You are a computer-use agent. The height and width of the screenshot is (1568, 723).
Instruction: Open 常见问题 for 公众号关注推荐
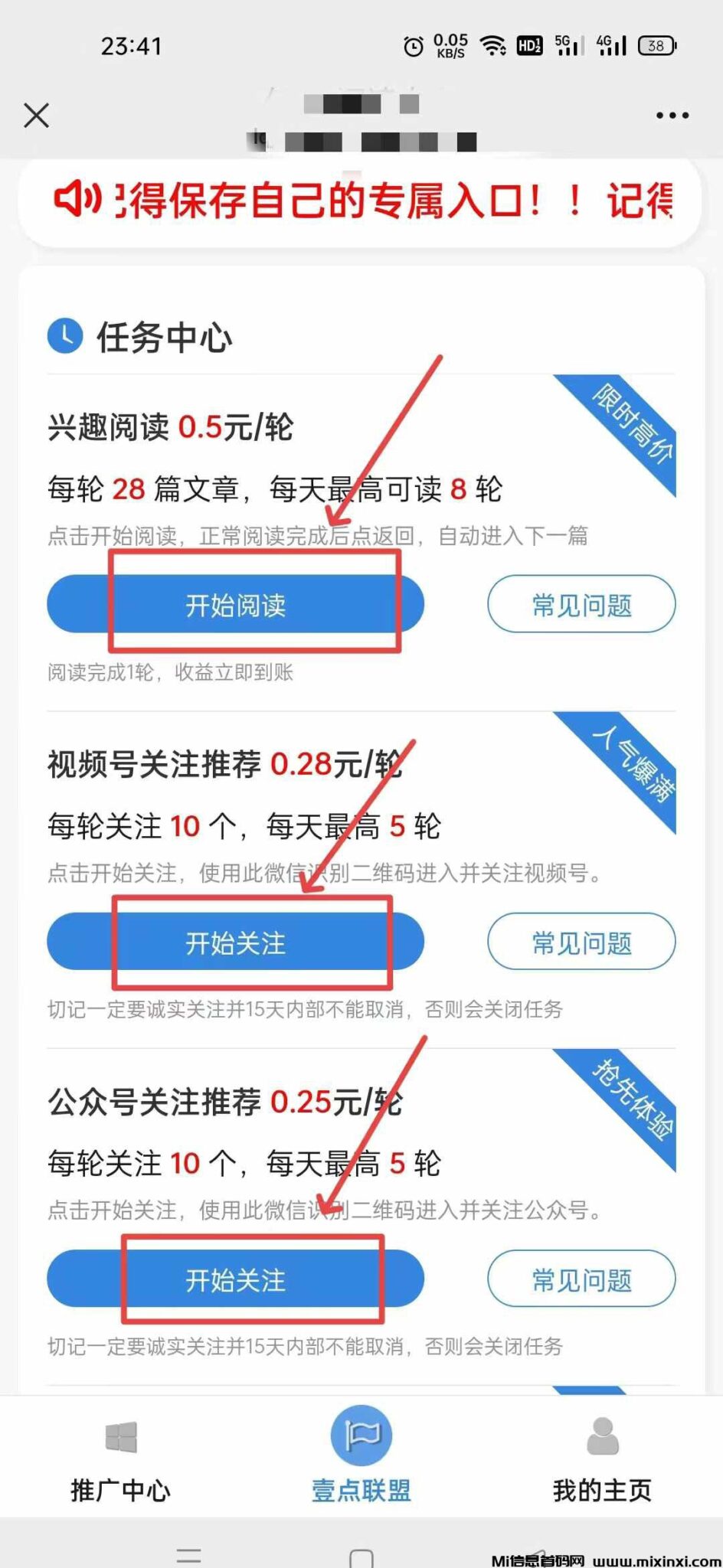coord(581,1279)
